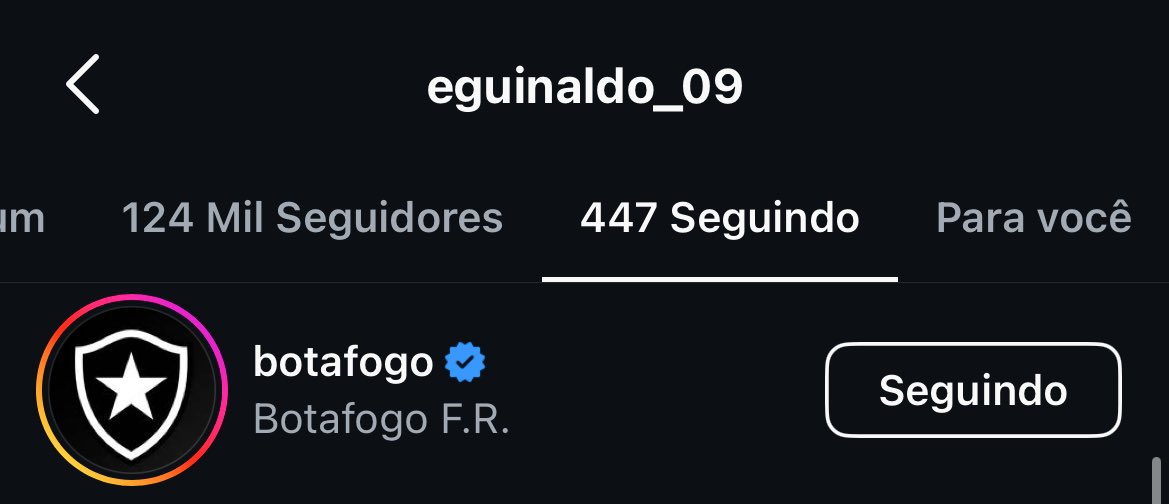Select the 447 Seguindo tab
The height and width of the screenshot is (504, 1169).
[x=719, y=217]
